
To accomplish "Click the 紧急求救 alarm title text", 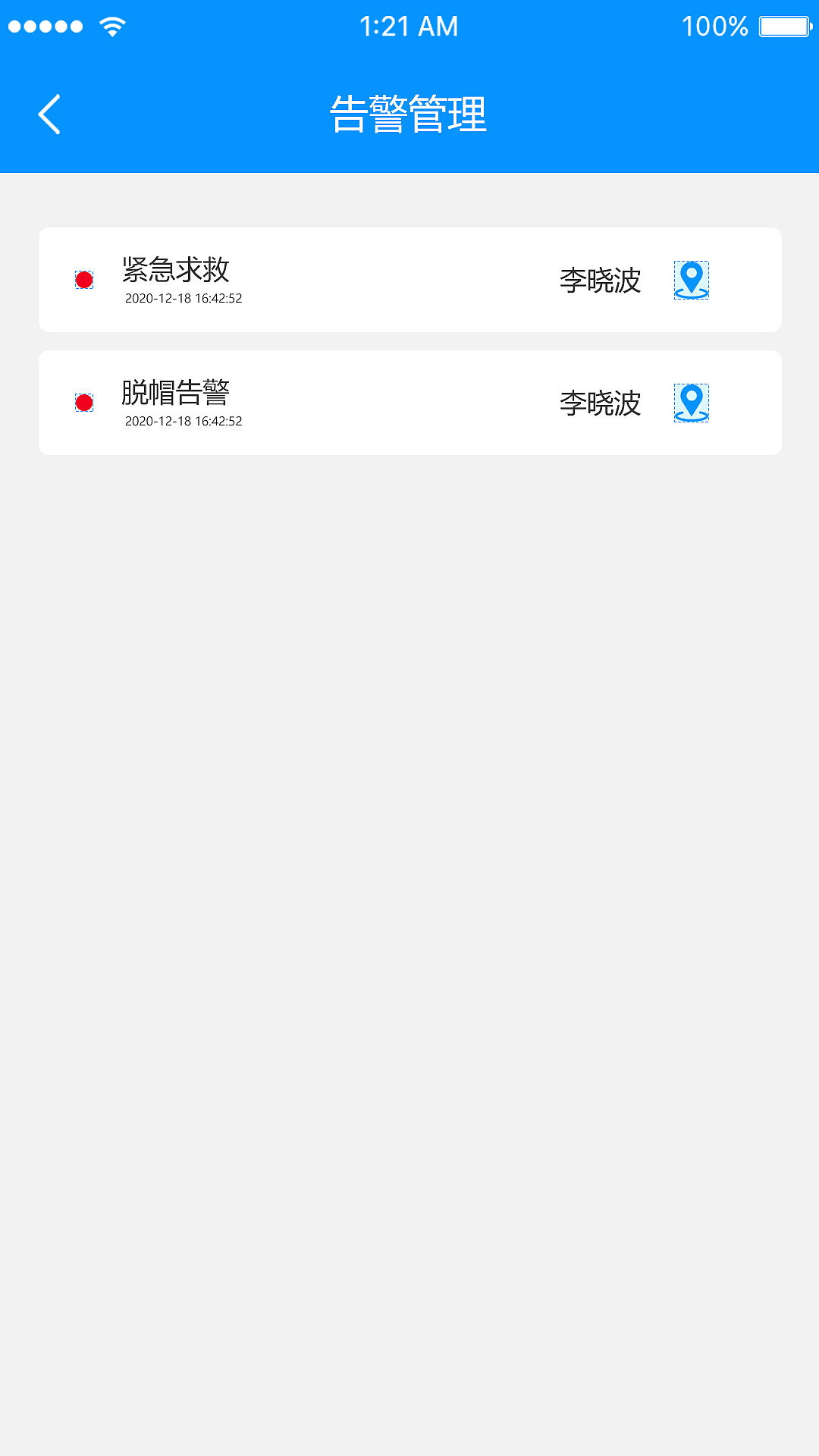I will [x=177, y=267].
